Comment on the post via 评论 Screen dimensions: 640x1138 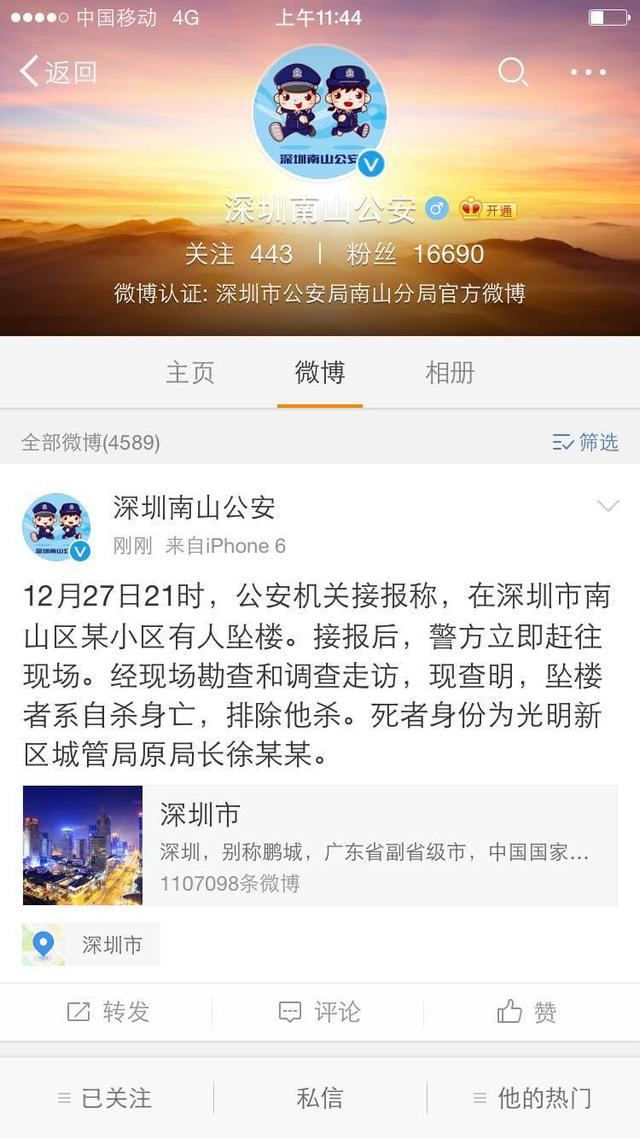320,1012
